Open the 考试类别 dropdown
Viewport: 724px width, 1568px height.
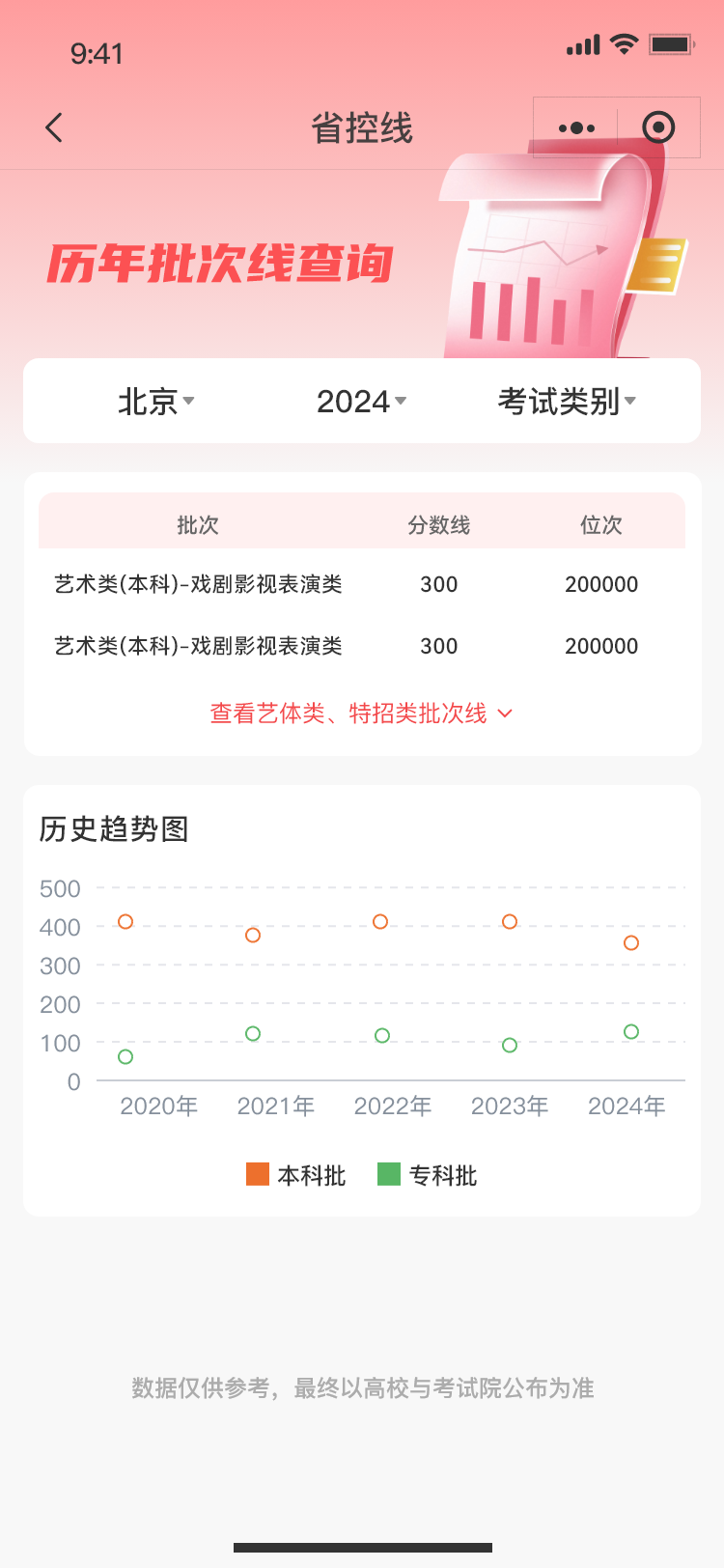(567, 402)
